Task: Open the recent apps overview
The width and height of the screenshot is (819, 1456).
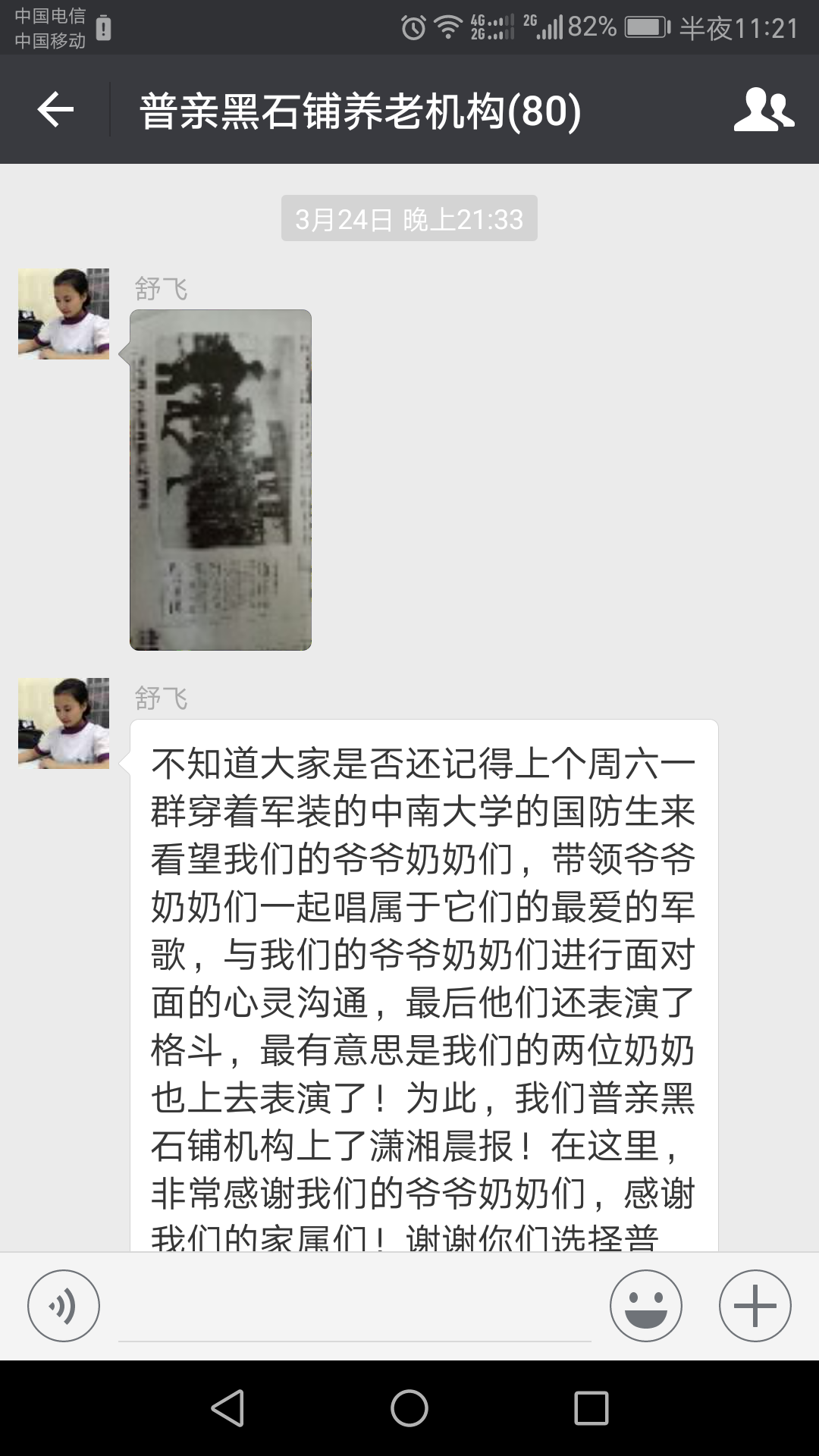Action: coord(591,1409)
